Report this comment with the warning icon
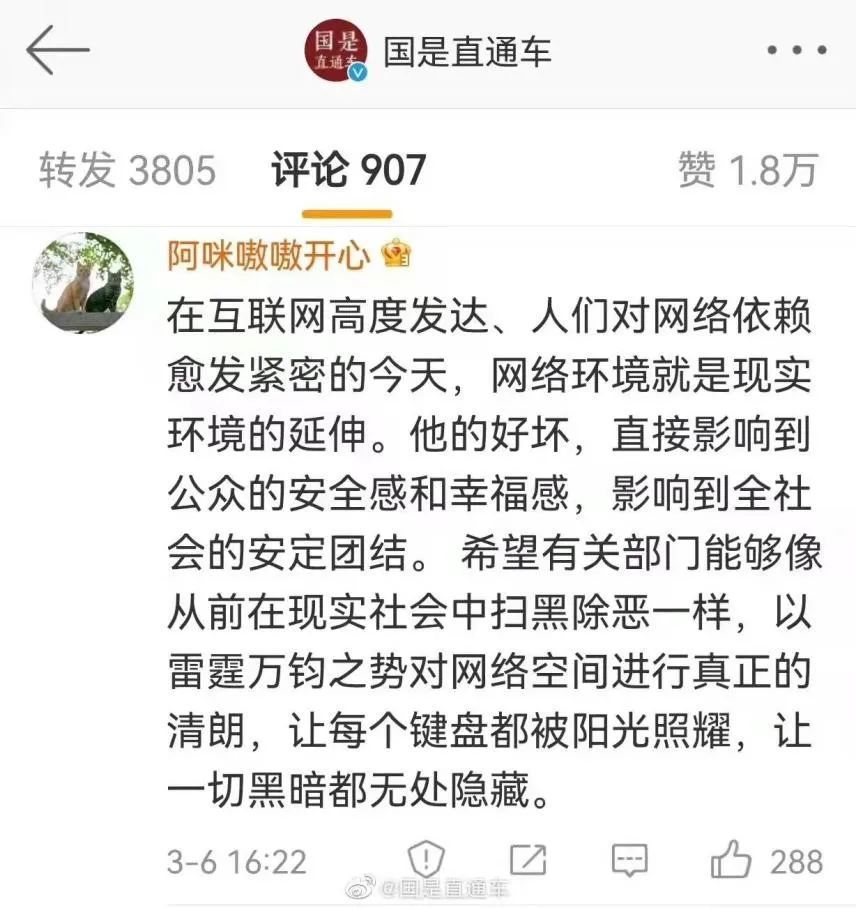Screen dimensions: 856x908 [x=425, y=860]
